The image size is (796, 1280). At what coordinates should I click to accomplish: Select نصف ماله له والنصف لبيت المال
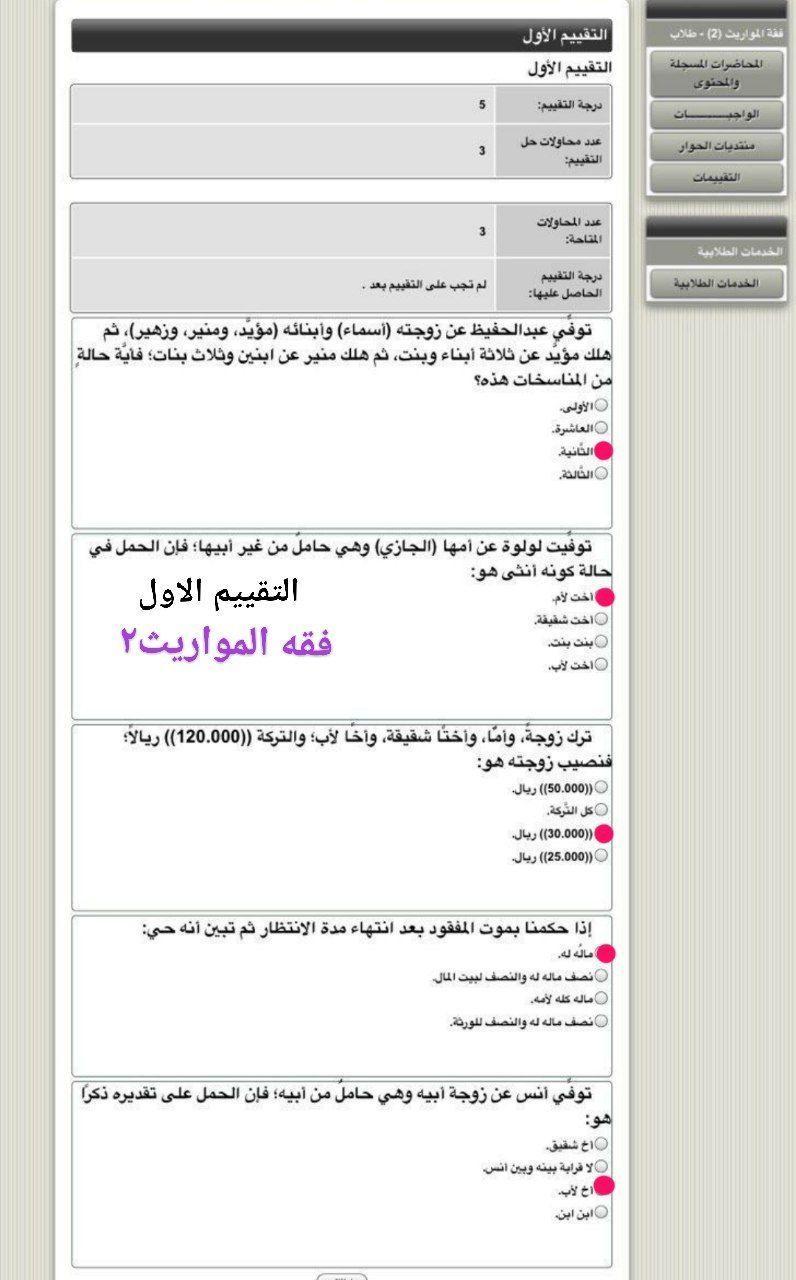tap(601, 976)
